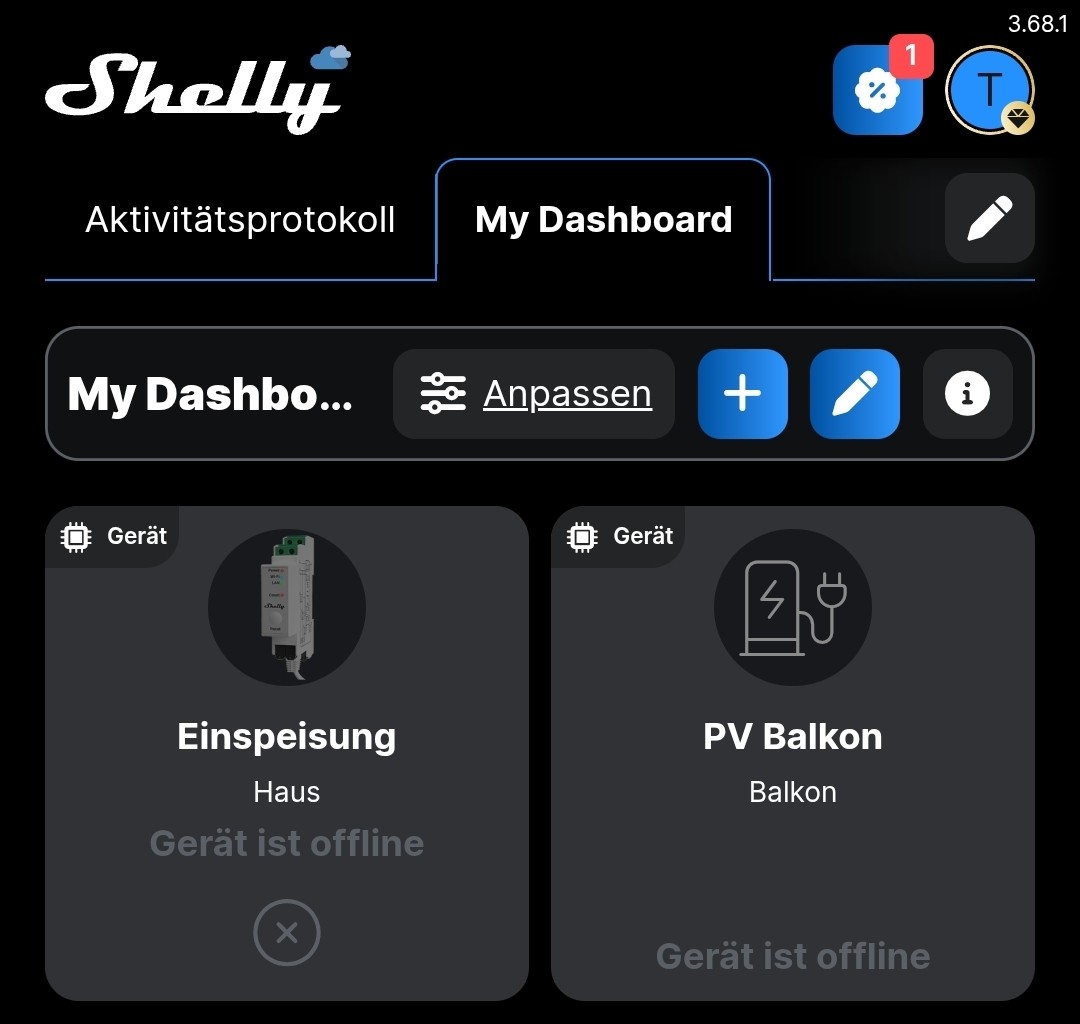
Task: Tap the X circle on Einspeisung card
Action: click(287, 933)
